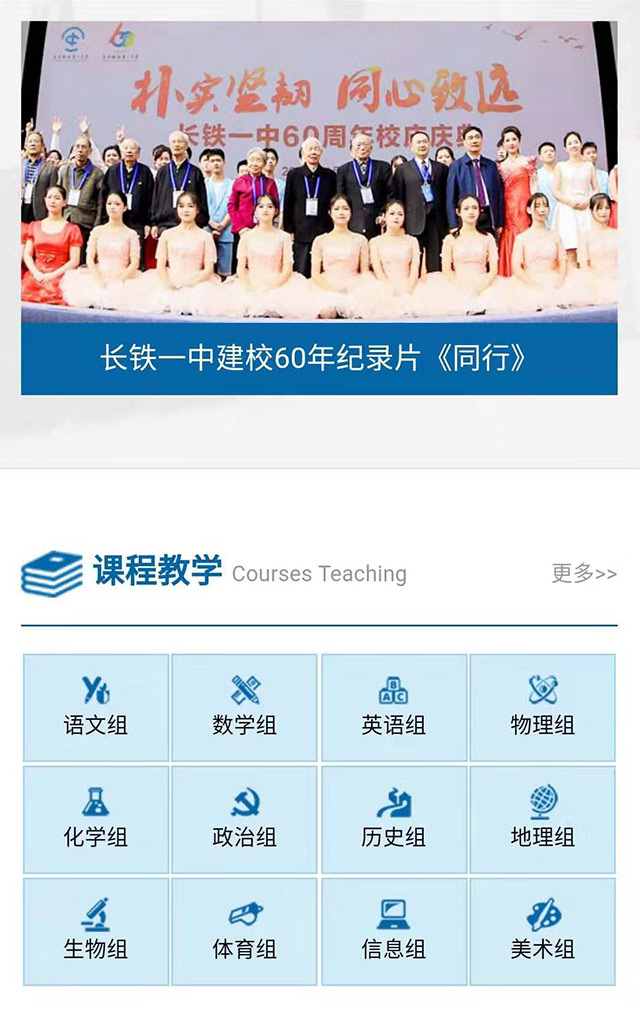The image size is (640, 1024).
Task: View the 化学组 page
Action: coord(96,820)
